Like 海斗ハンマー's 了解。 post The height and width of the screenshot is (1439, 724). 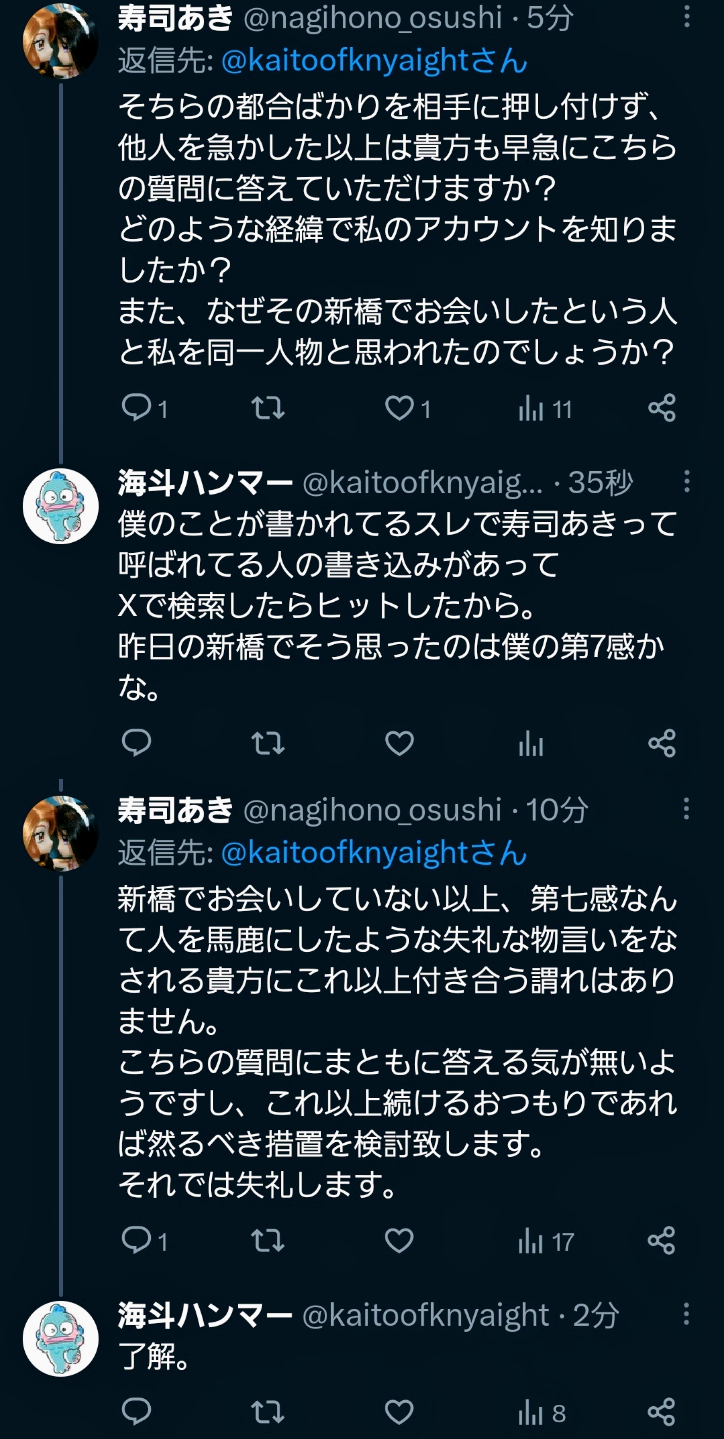point(400,1412)
